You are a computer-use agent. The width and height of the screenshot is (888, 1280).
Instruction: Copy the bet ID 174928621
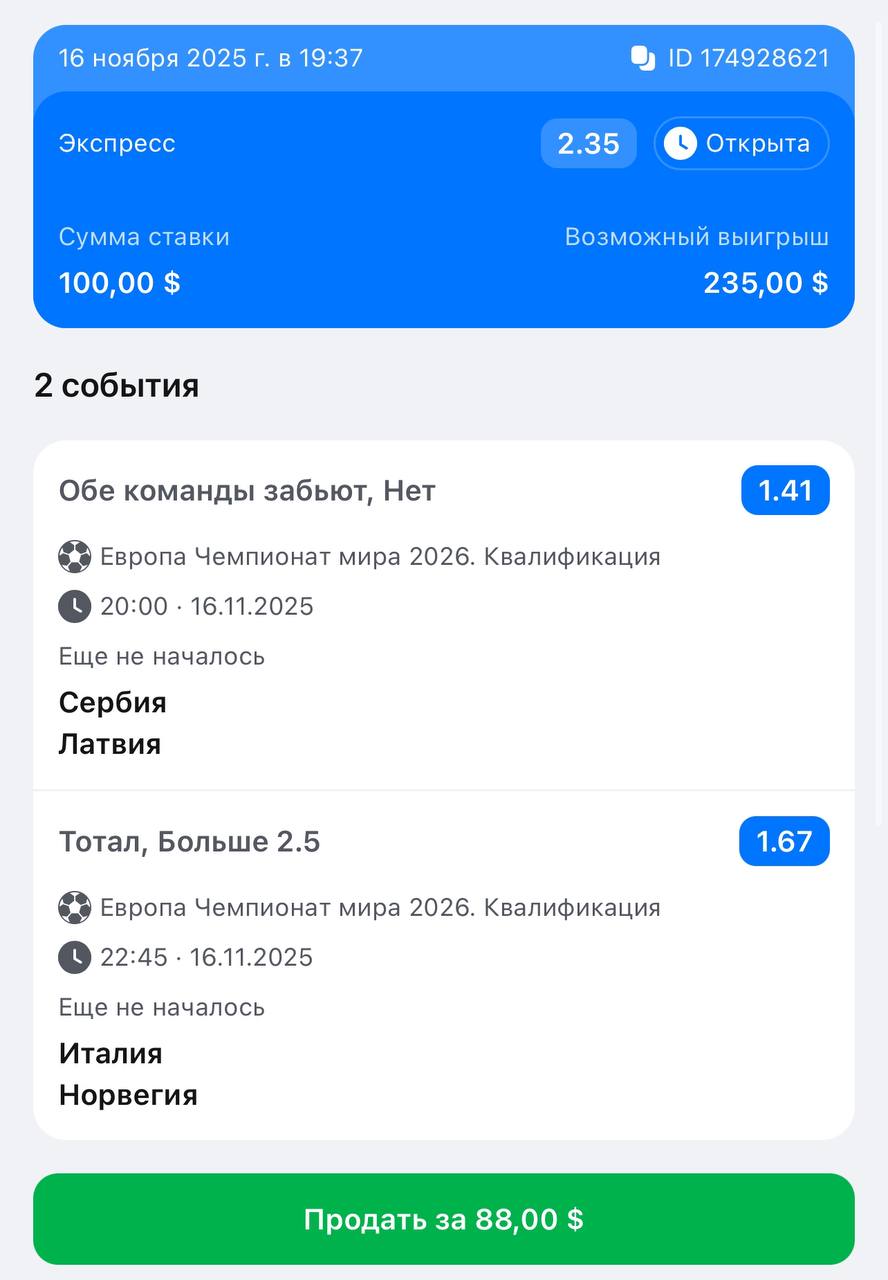click(x=642, y=58)
